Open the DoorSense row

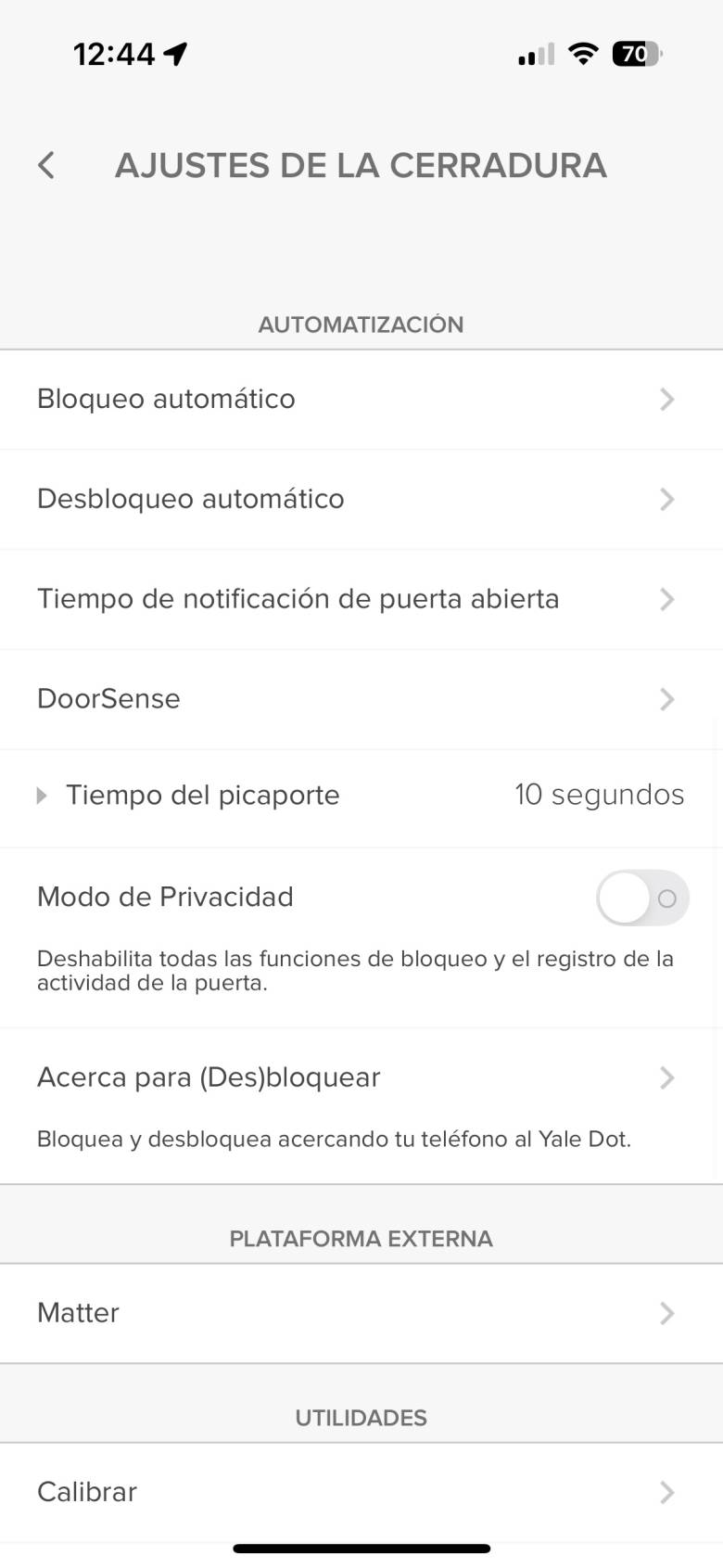[x=361, y=700]
